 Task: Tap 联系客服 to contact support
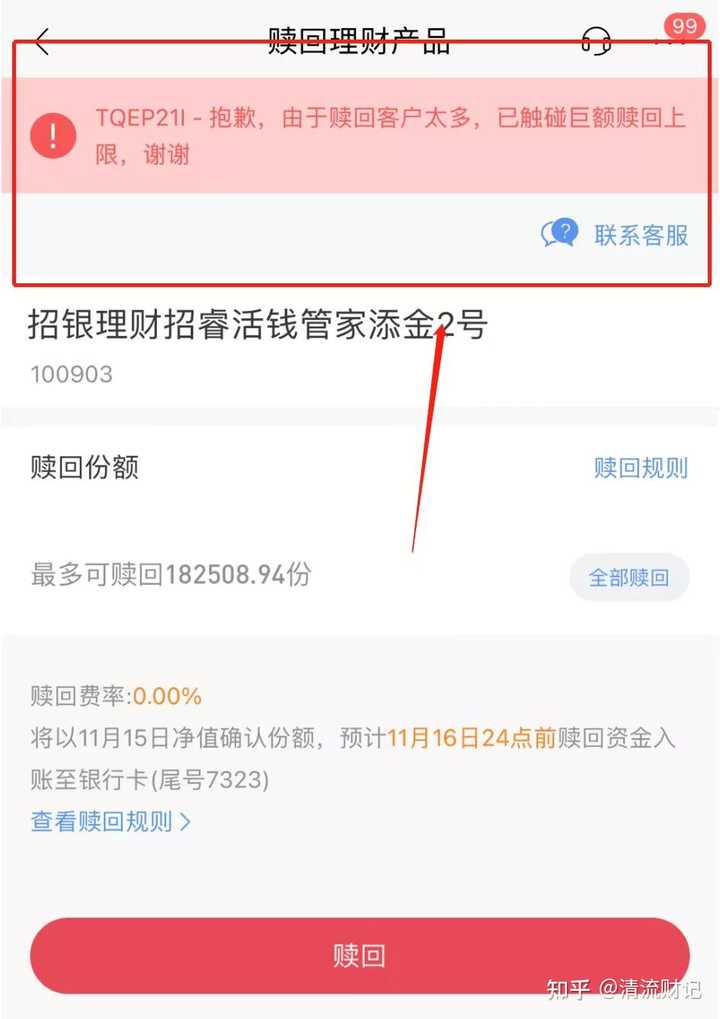(616, 235)
